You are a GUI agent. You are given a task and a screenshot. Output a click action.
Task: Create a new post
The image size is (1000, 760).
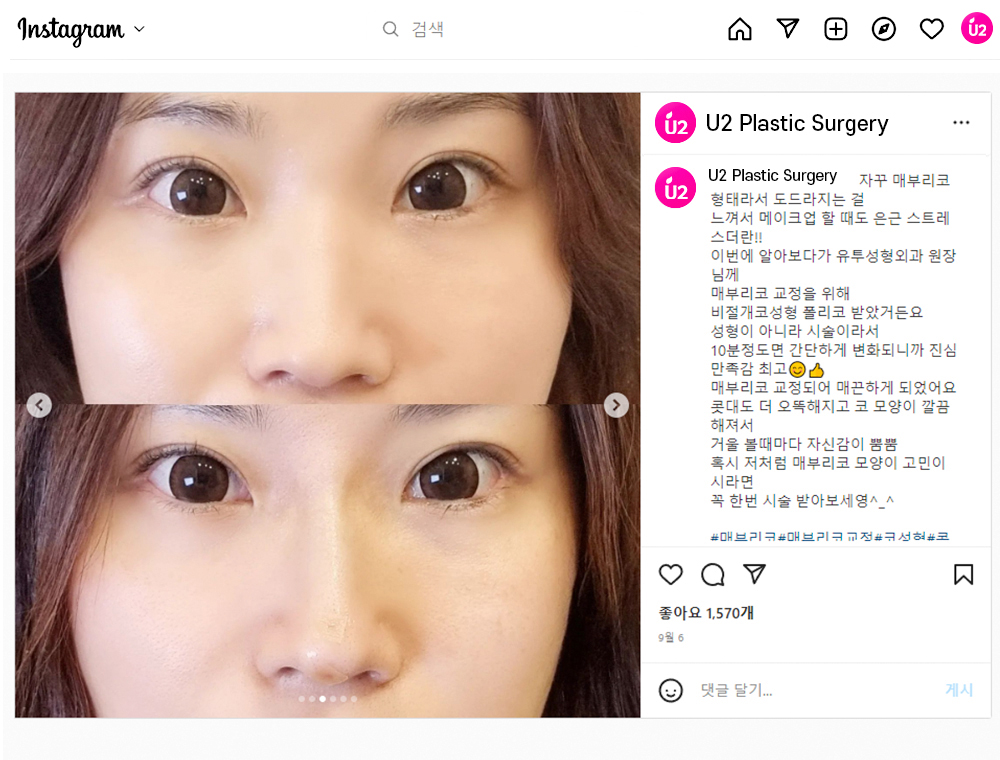pyautogui.click(x=836, y=30)
